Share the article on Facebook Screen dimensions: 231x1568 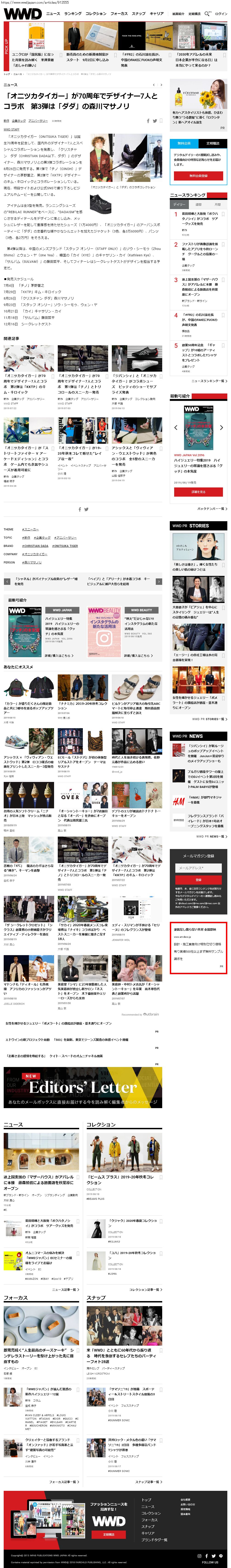tap(148, 121)
